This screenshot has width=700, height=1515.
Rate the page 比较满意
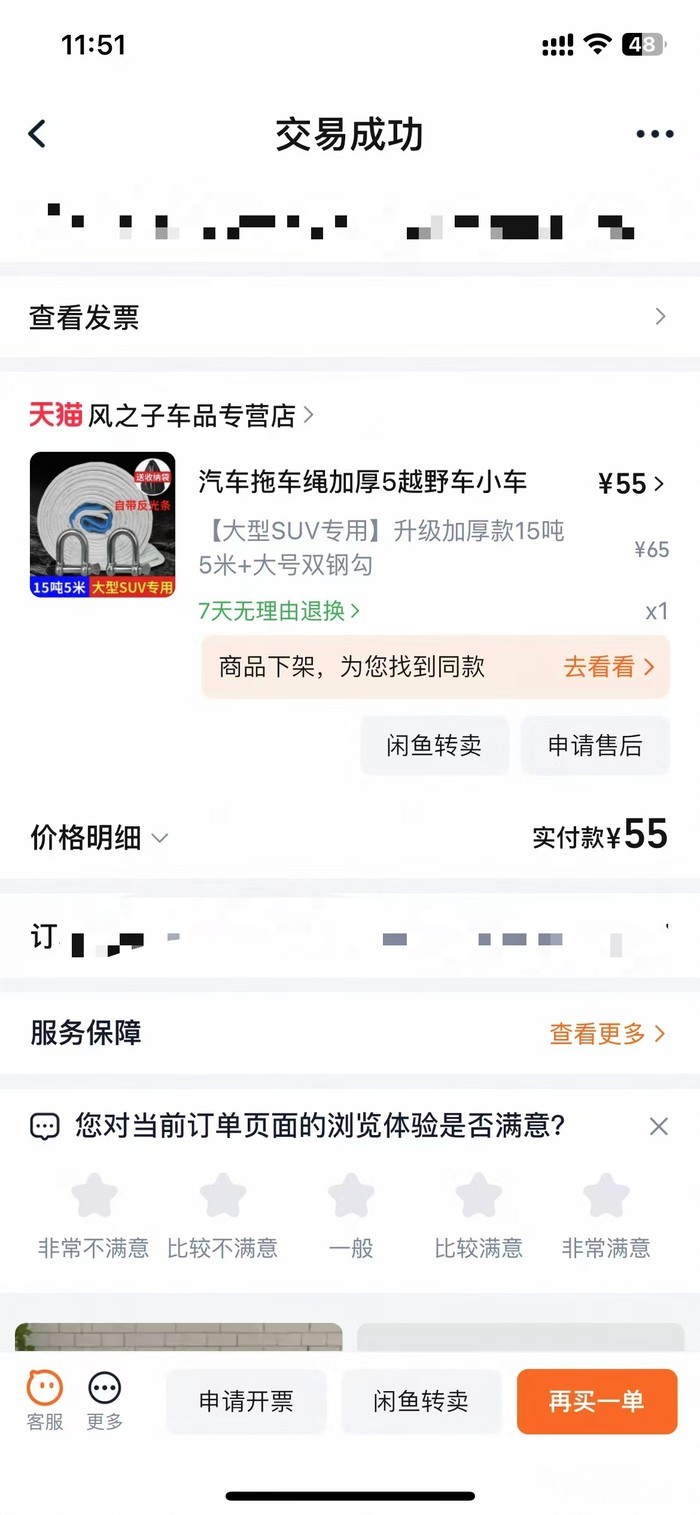pyautogui.click(x=478, y=1198)
